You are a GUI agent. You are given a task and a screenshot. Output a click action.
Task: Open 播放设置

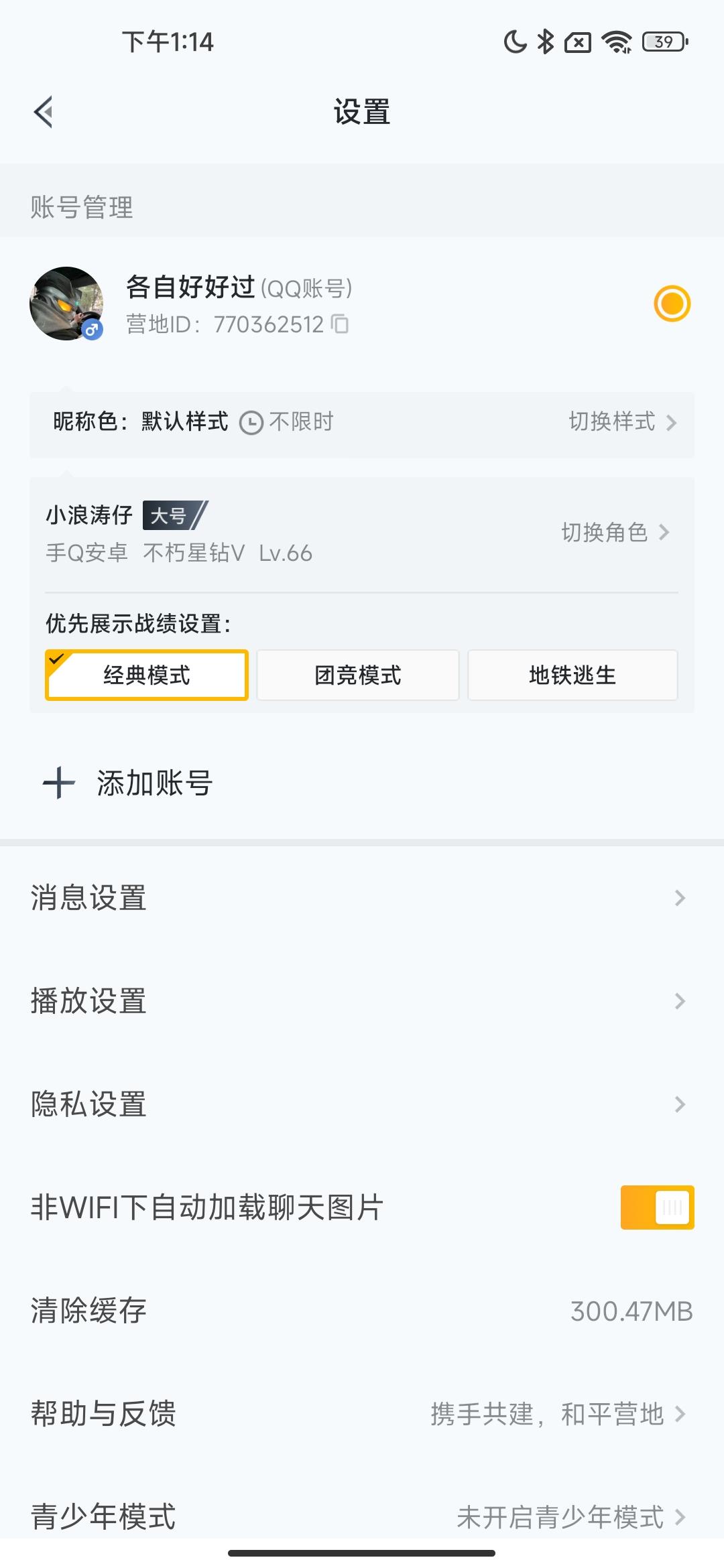(x=362, y=1001)
